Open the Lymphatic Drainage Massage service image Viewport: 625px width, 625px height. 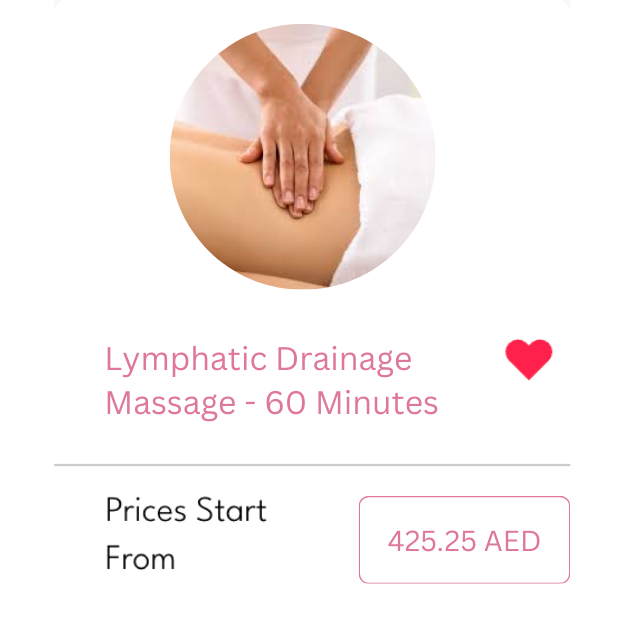[303, 157]
